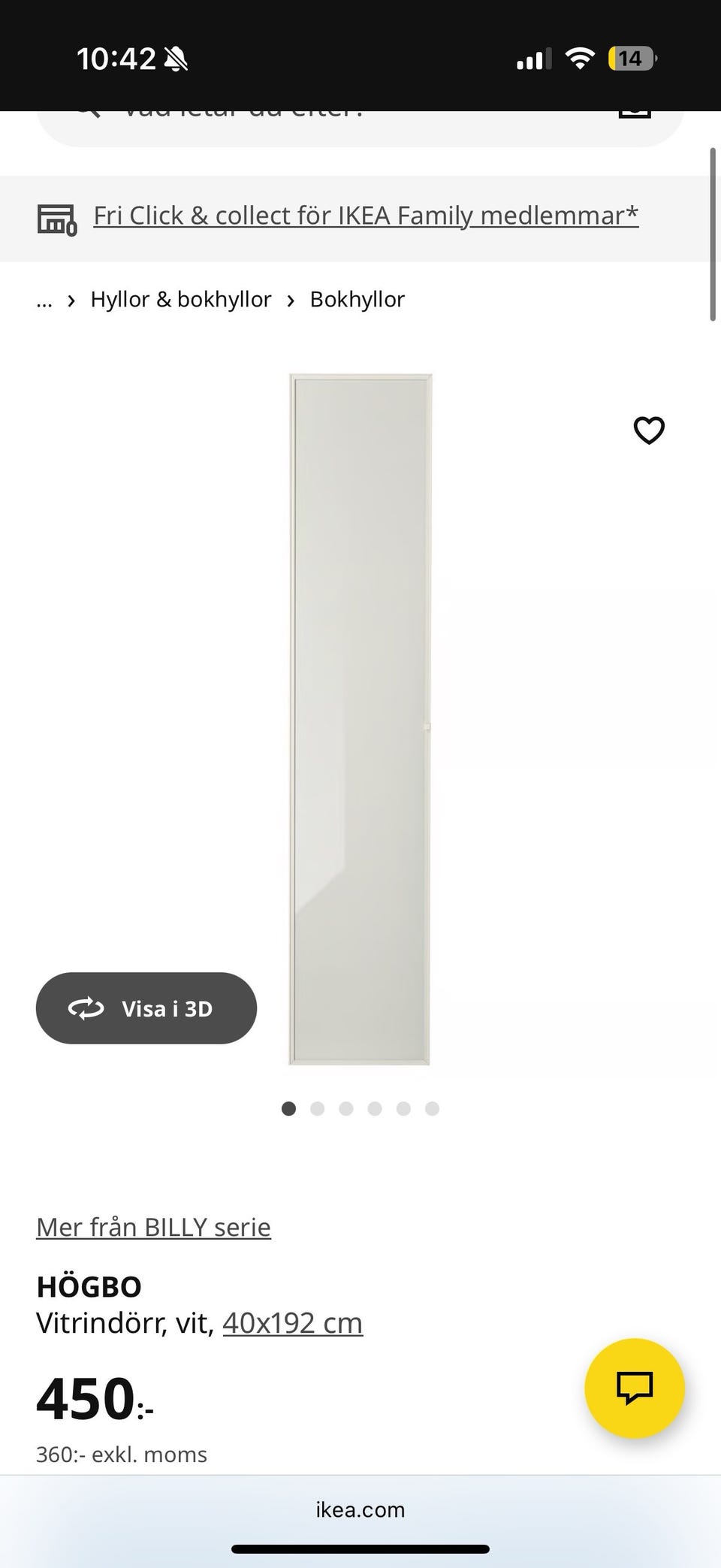Open the HÖGBO product image
721x1568 pixels.
[360, 719]
